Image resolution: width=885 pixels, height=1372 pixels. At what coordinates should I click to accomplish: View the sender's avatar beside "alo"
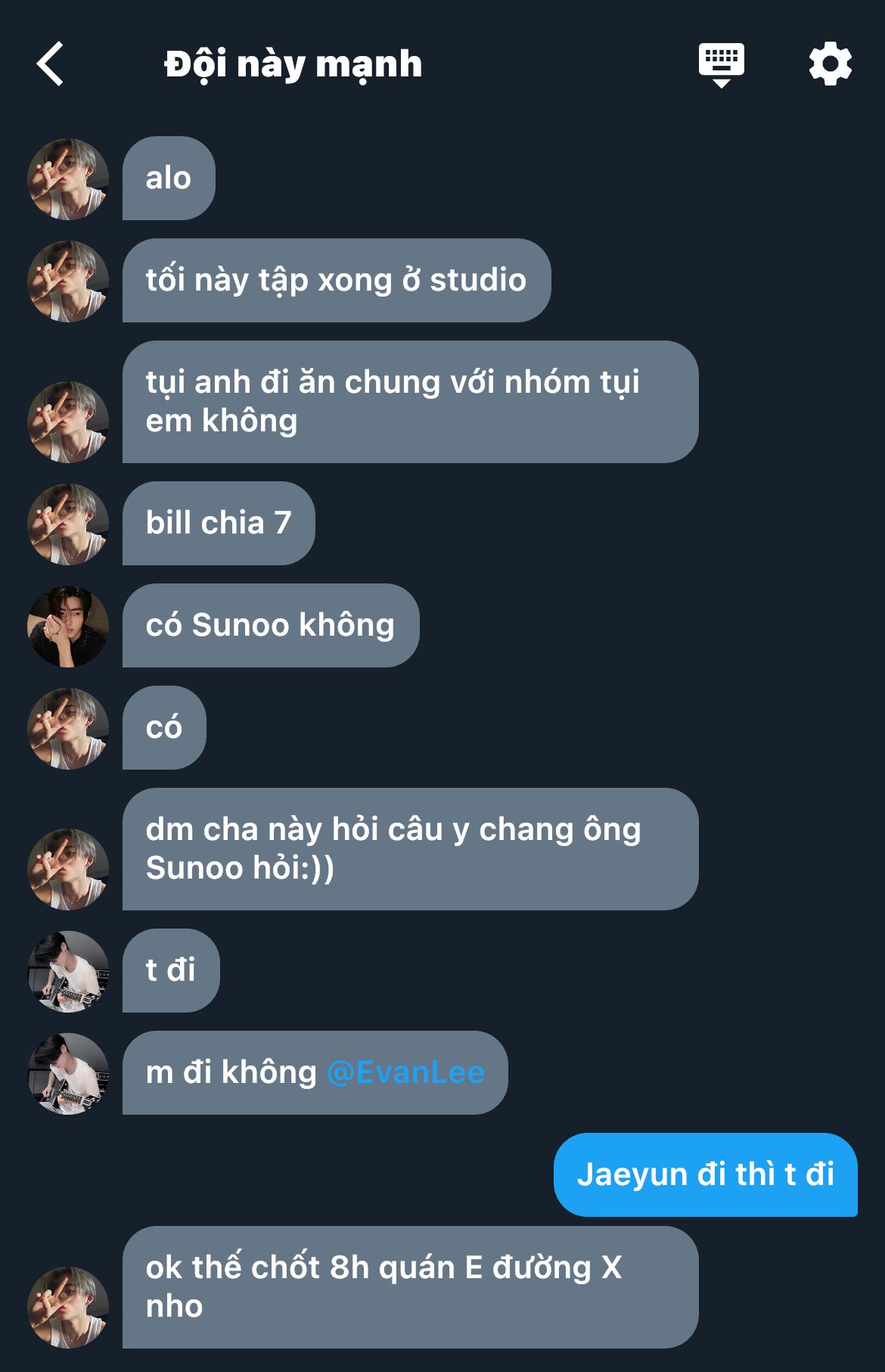click(x=68, y=179)
